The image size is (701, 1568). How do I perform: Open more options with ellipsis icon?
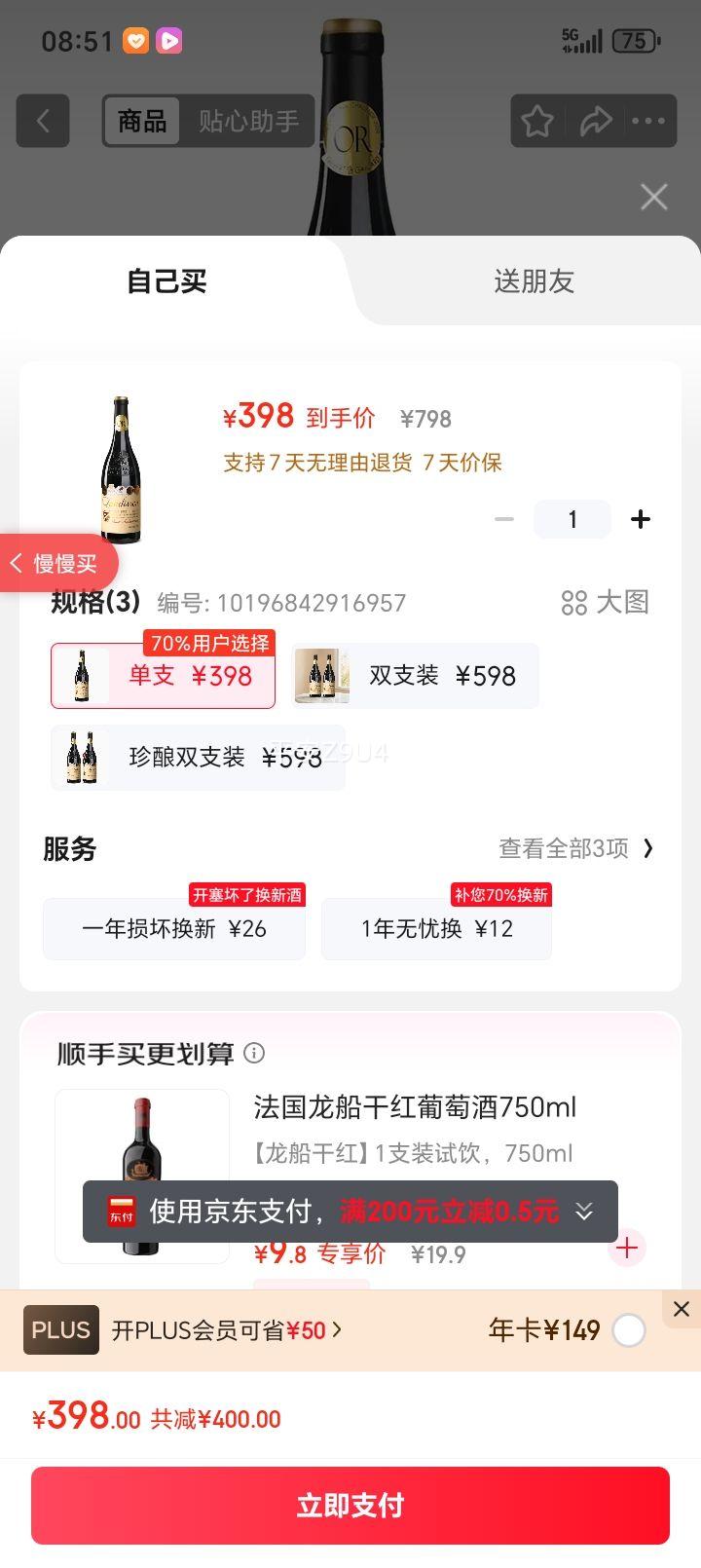click(x=650, y=121)
